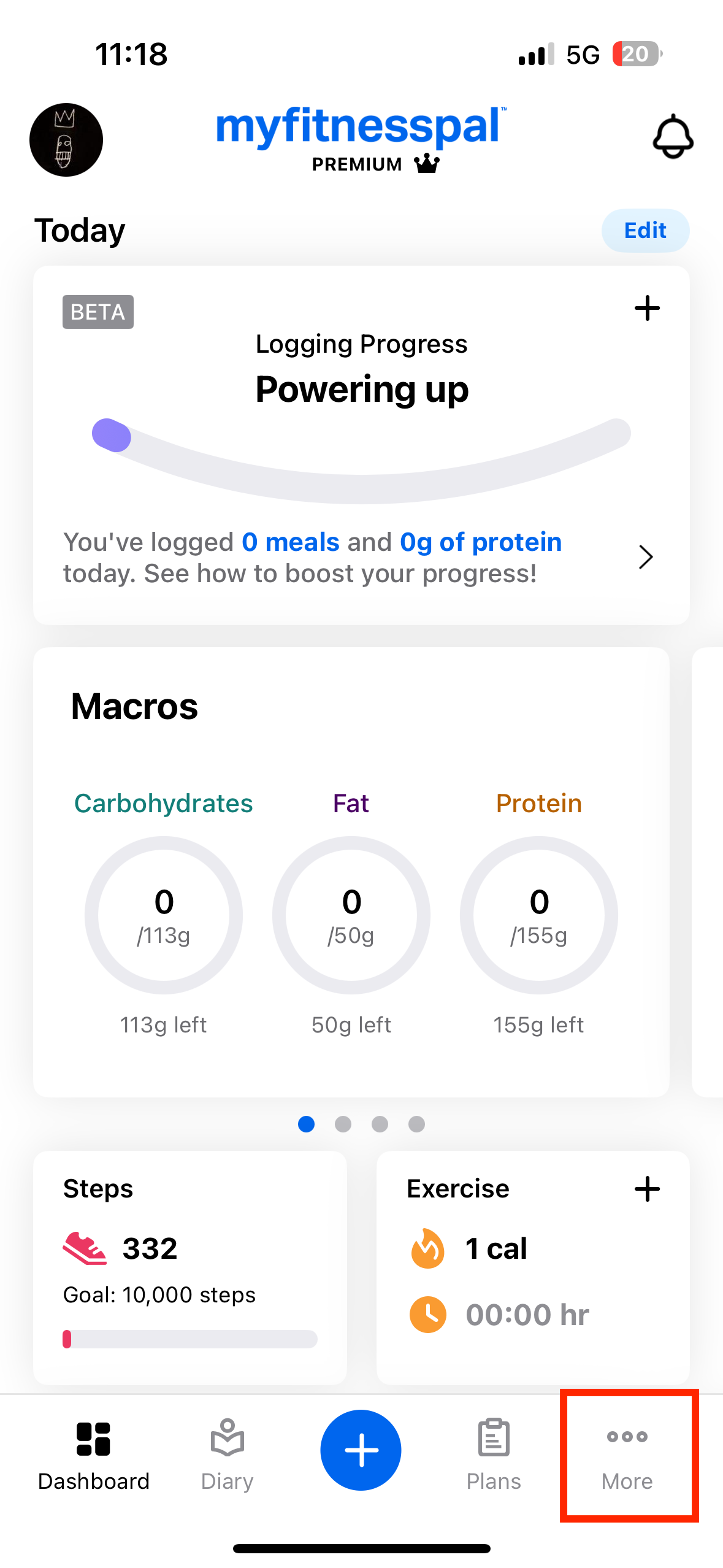The height and width of the screenshot is (1568, 723).
Task: Open logging progress details chevron
Action: pyautogui.click(x=646, y=557)
